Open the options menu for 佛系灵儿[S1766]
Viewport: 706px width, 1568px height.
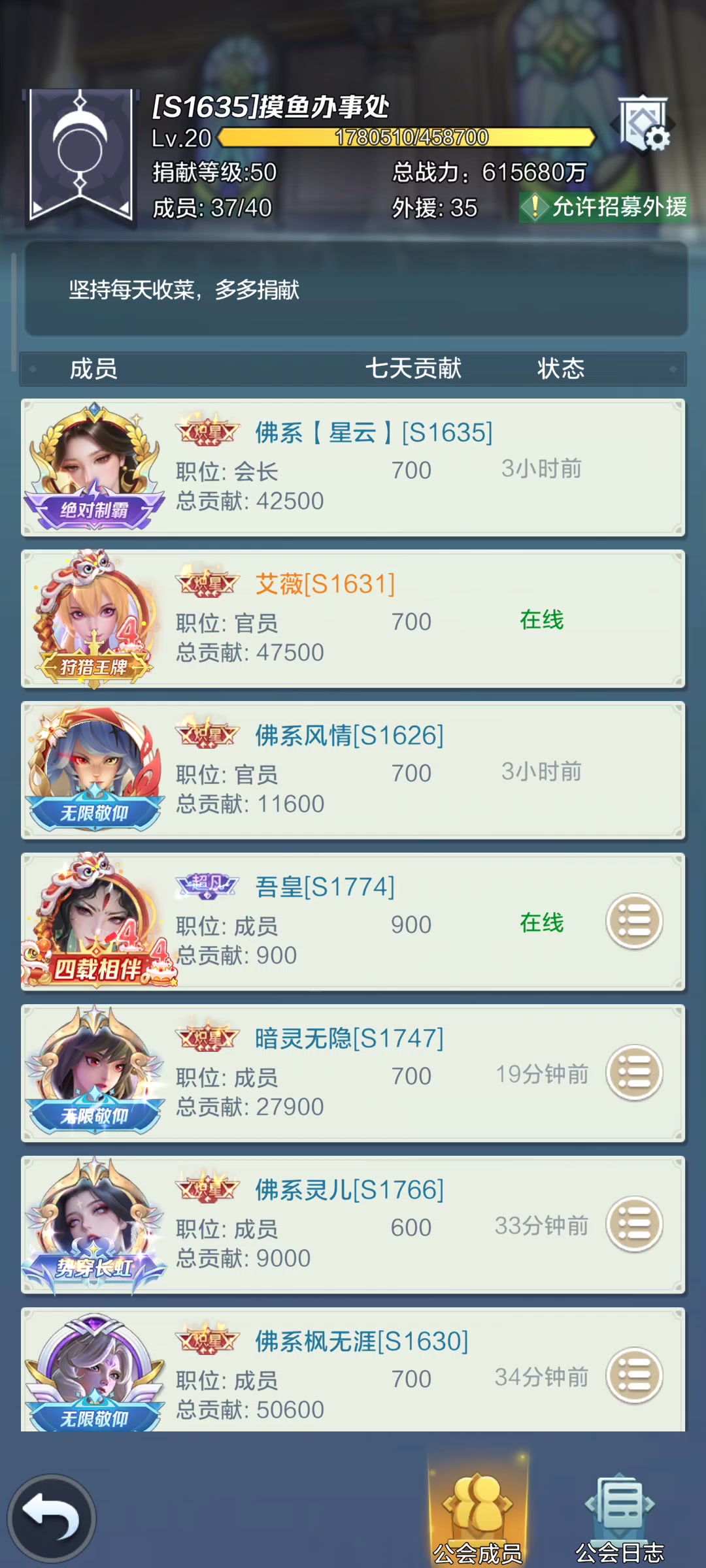coord(634,1225)
